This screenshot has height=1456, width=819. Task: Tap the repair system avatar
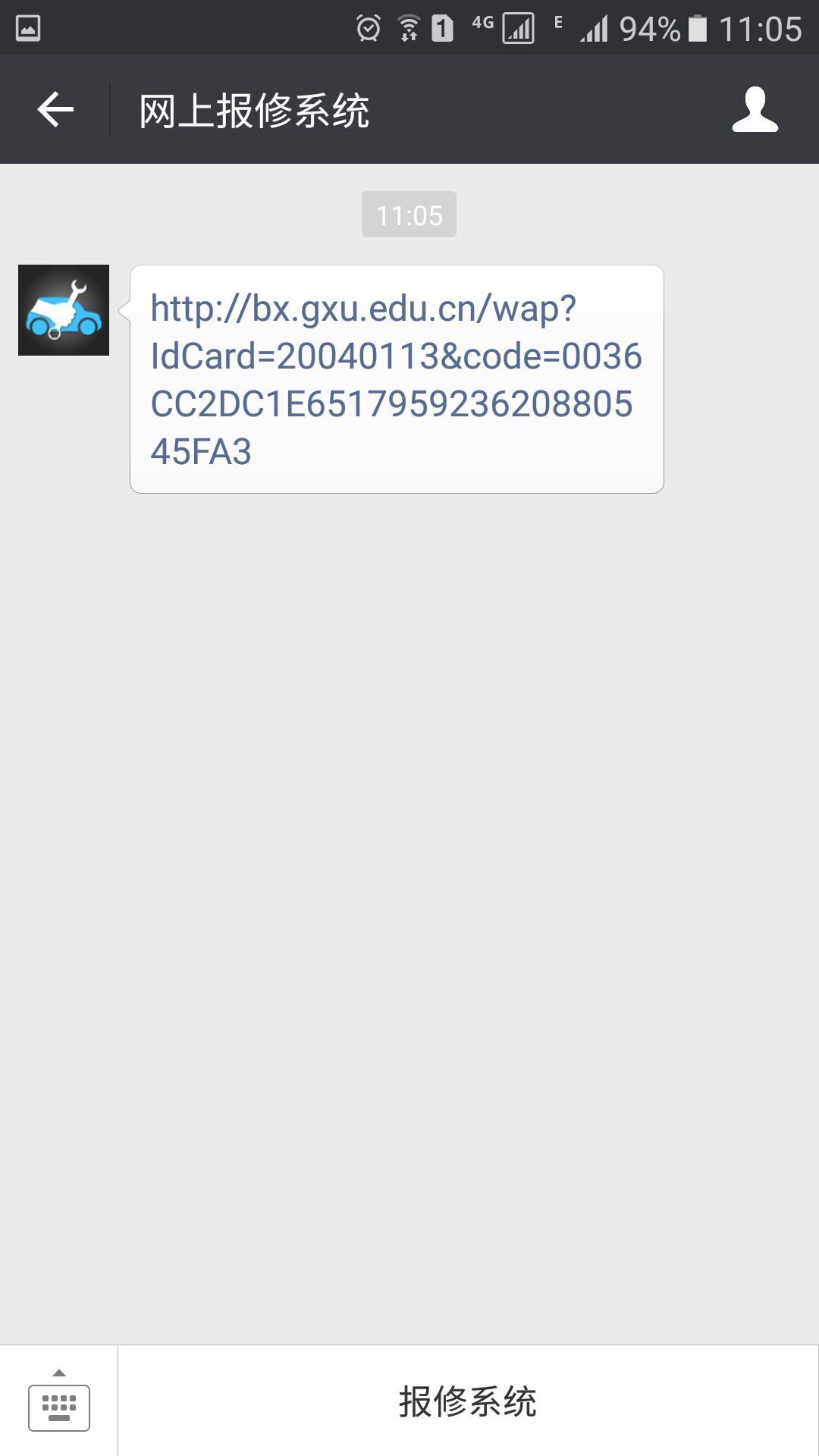coord(64,310)
